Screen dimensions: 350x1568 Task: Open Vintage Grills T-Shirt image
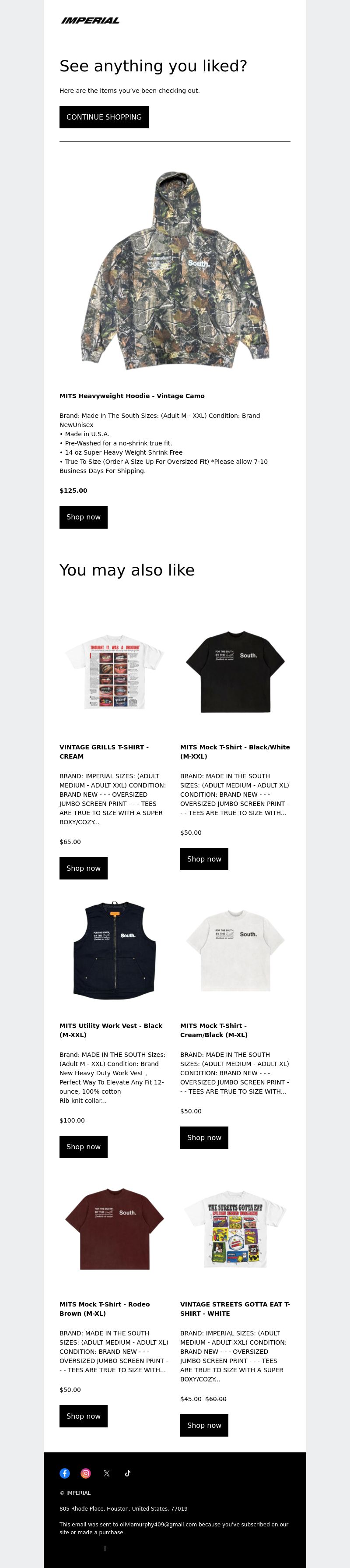click(114, 672)
